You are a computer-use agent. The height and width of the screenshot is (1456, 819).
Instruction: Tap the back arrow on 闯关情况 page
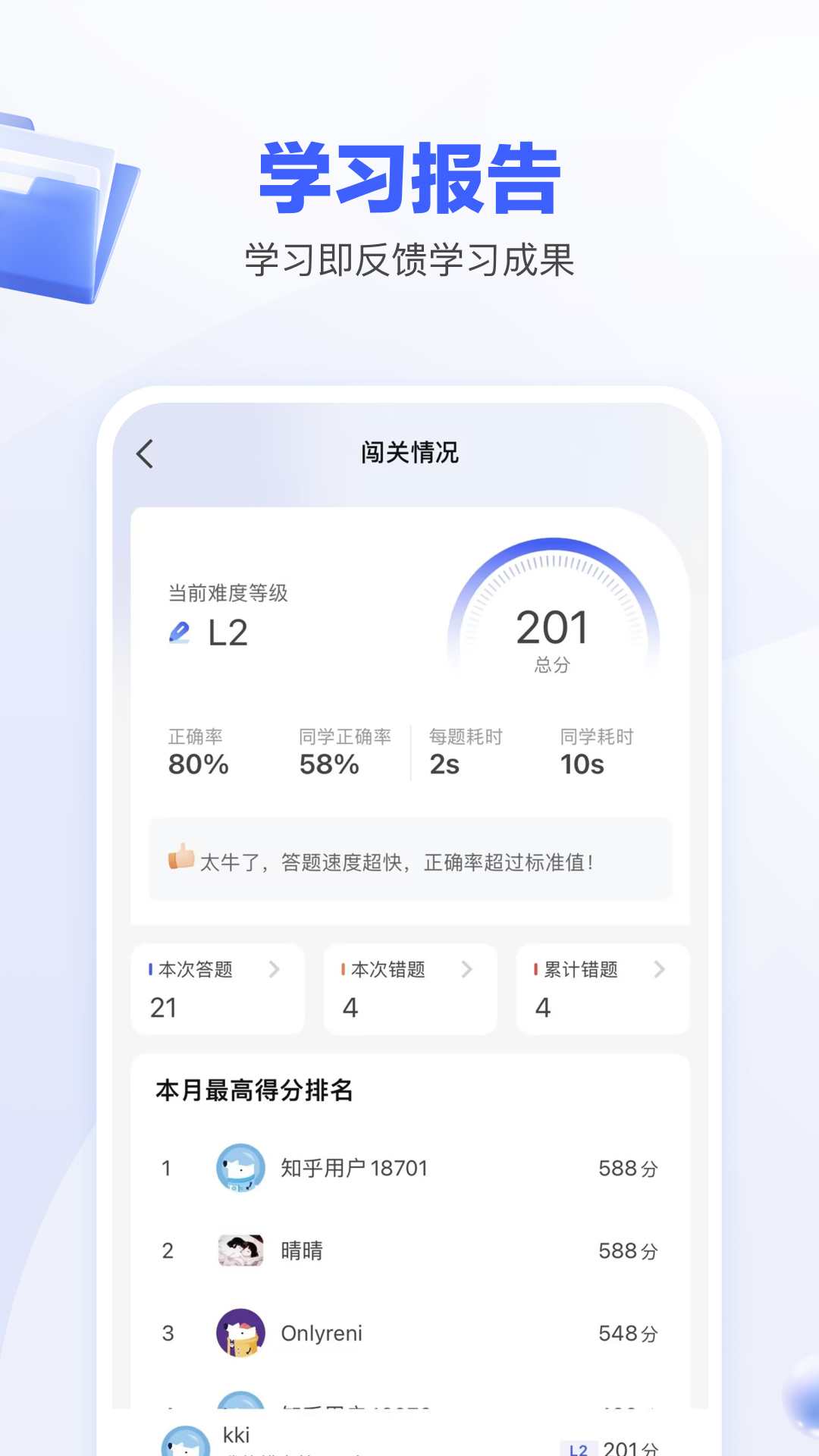tap(144, 452)
